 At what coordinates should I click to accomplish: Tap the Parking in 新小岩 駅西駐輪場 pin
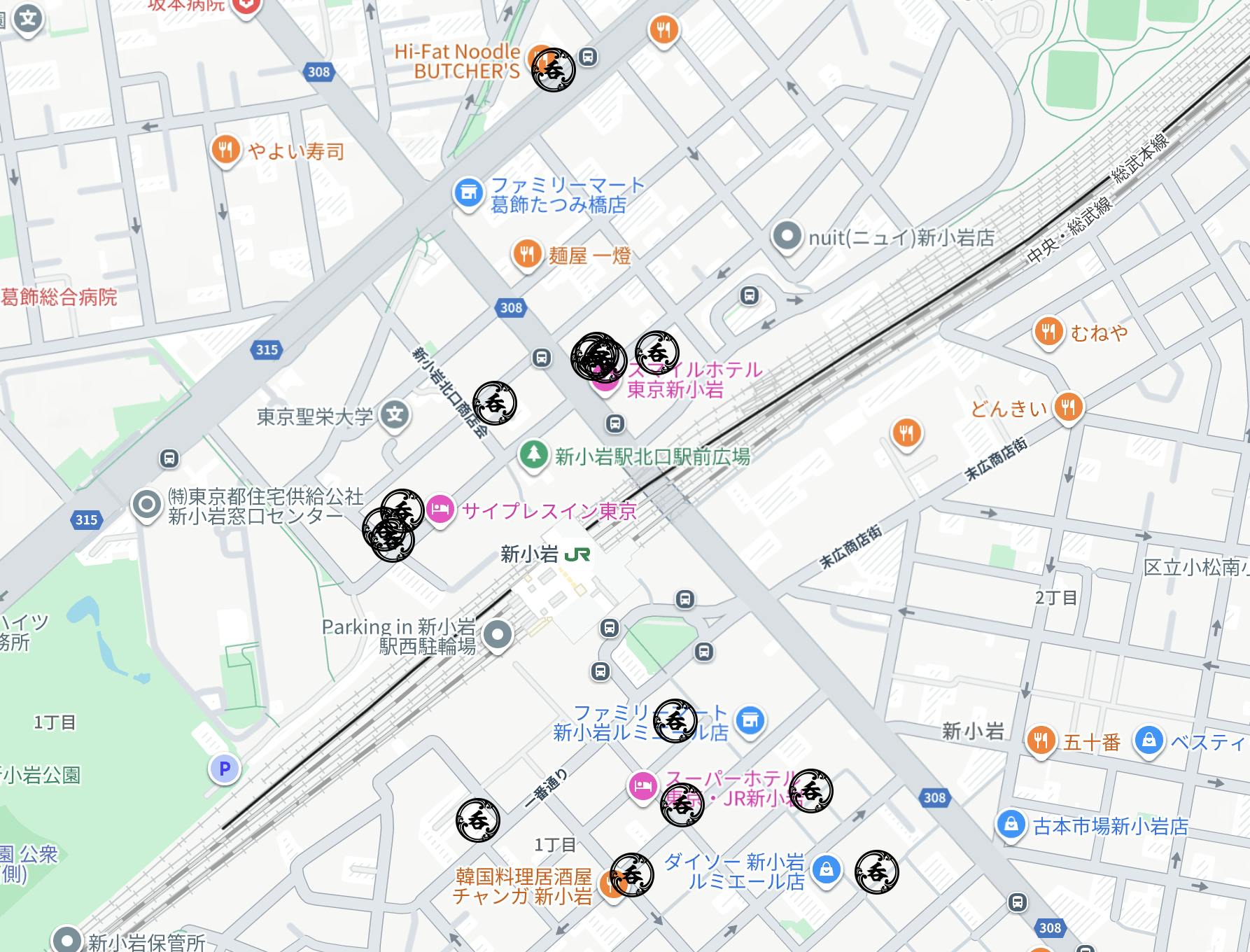coord(498,635)
